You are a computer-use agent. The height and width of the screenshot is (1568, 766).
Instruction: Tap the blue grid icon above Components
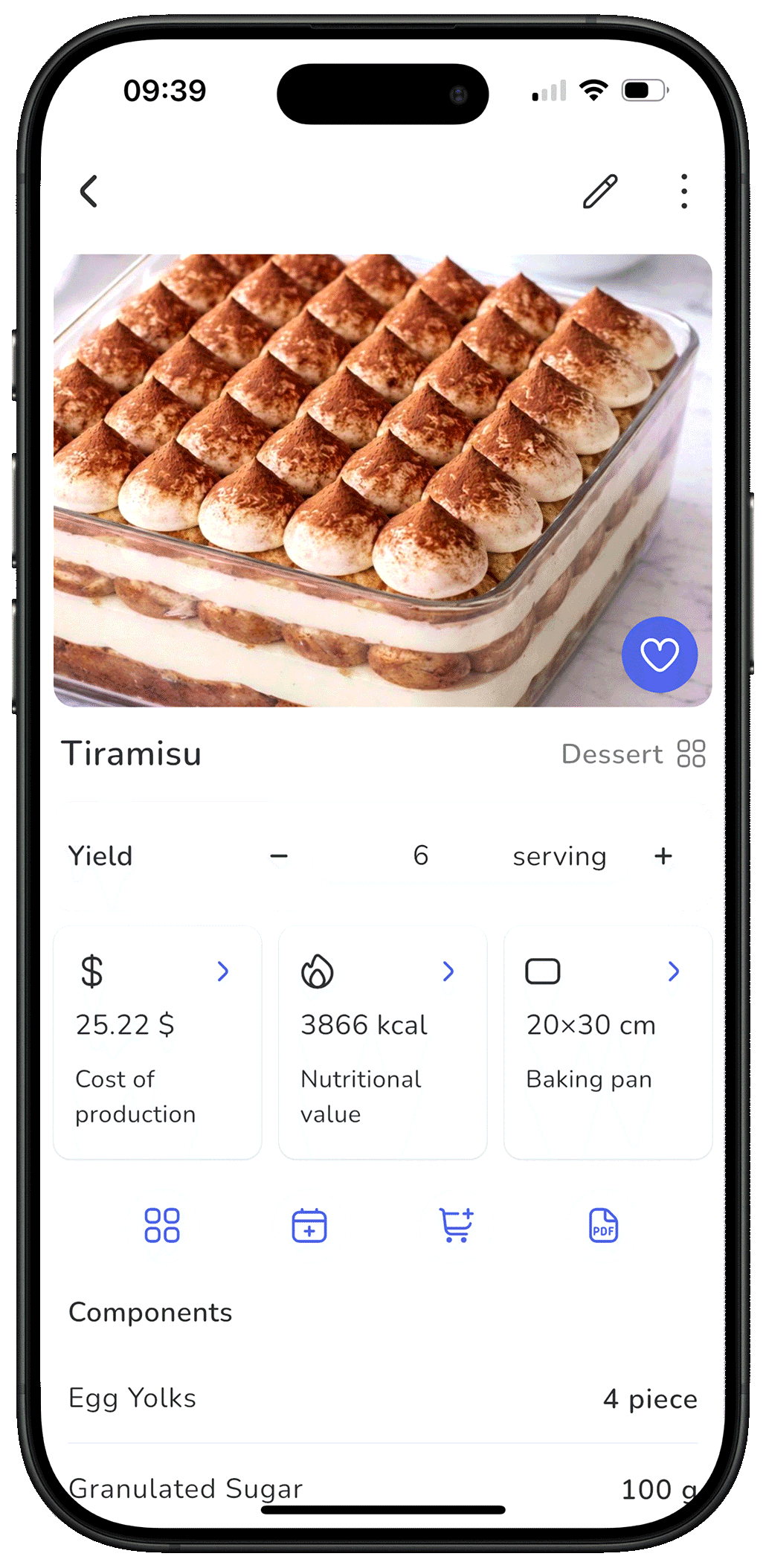(162, 1225)
